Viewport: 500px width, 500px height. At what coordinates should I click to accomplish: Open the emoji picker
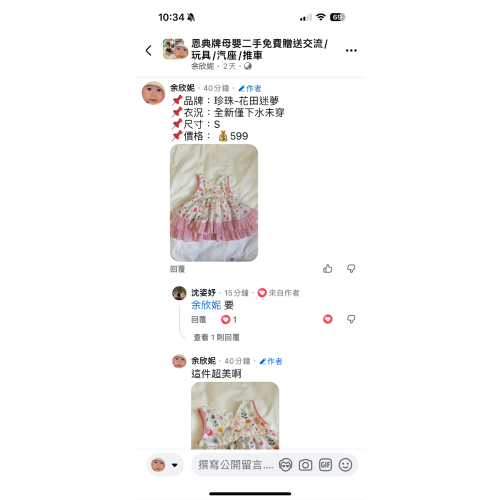point(345,465)
